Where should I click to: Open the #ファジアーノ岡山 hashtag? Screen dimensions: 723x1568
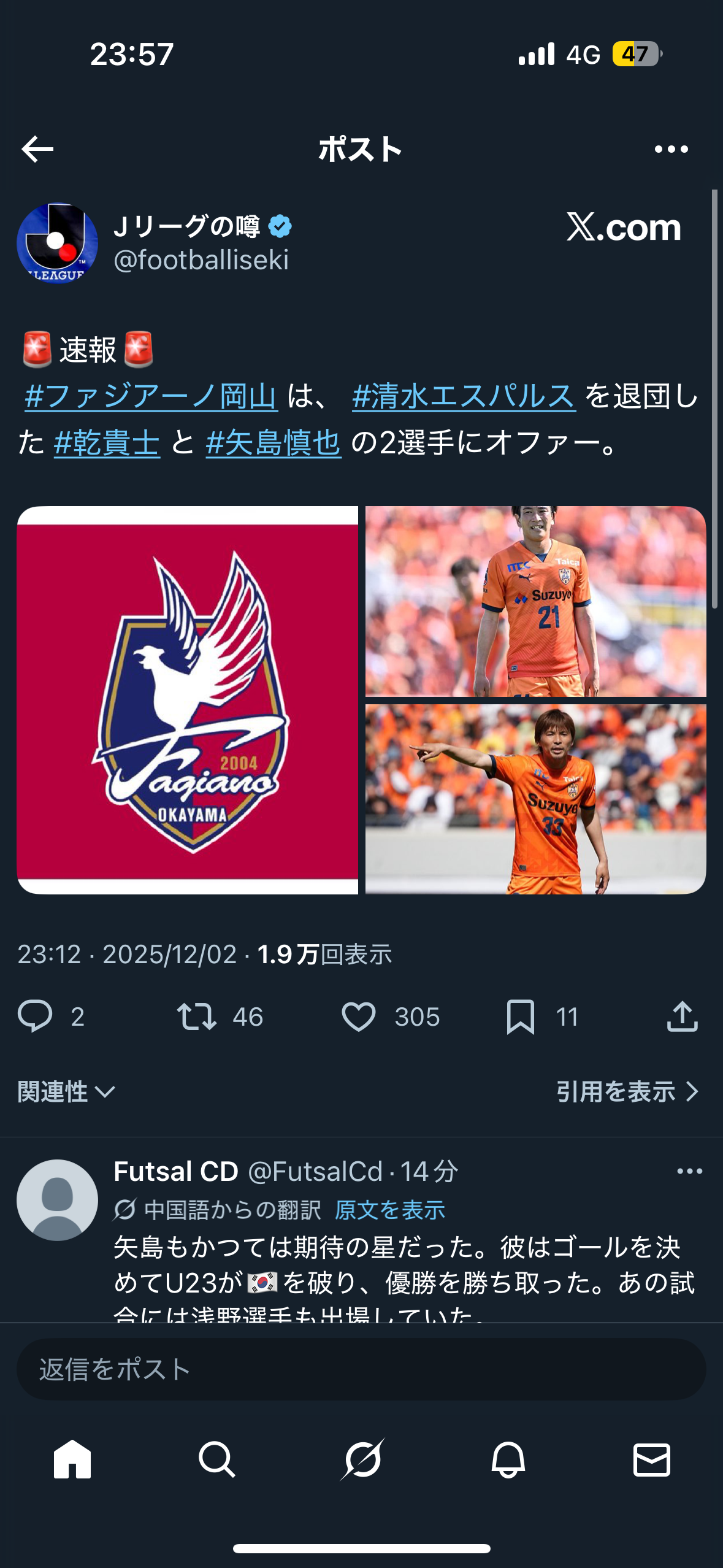[151, 396]
